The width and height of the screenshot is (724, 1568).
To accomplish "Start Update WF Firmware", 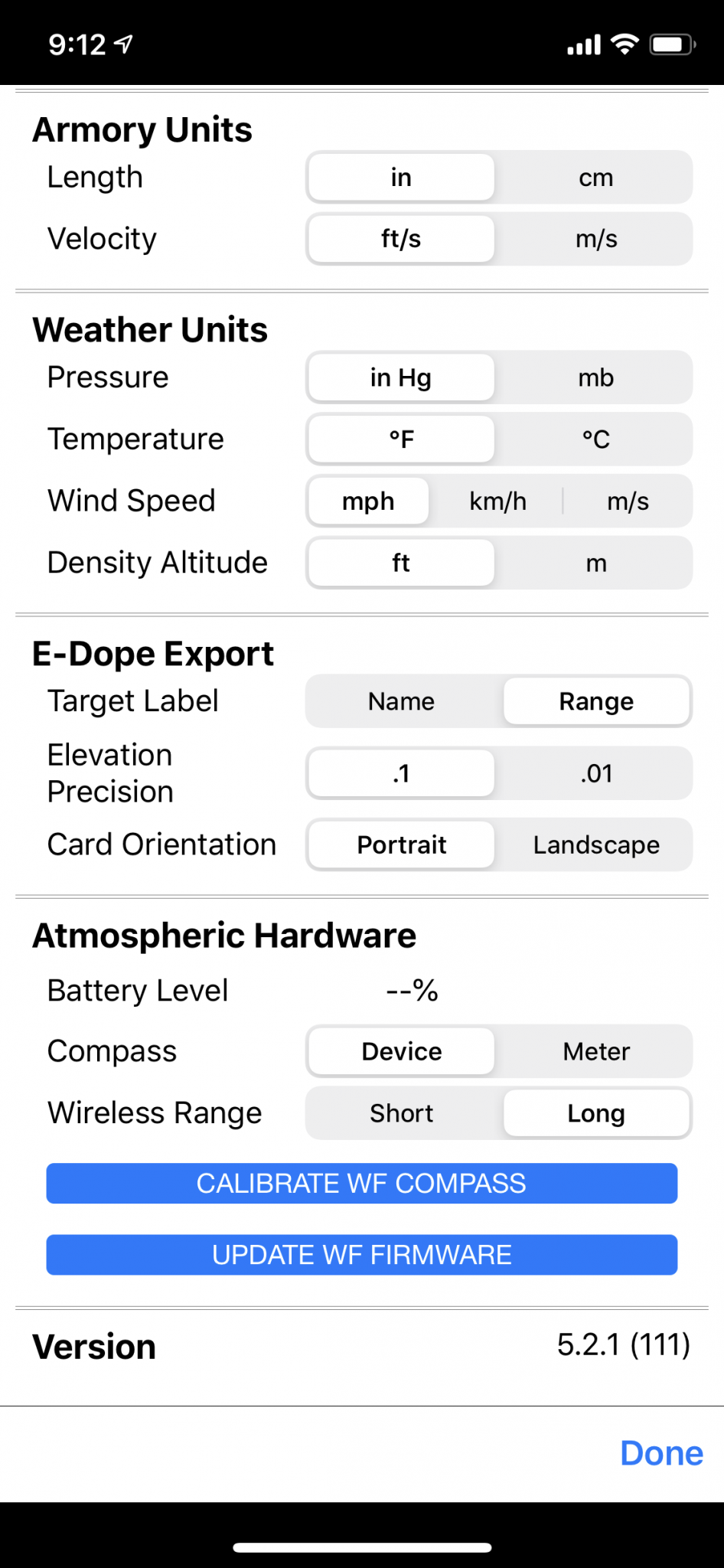I will 361,1255.
